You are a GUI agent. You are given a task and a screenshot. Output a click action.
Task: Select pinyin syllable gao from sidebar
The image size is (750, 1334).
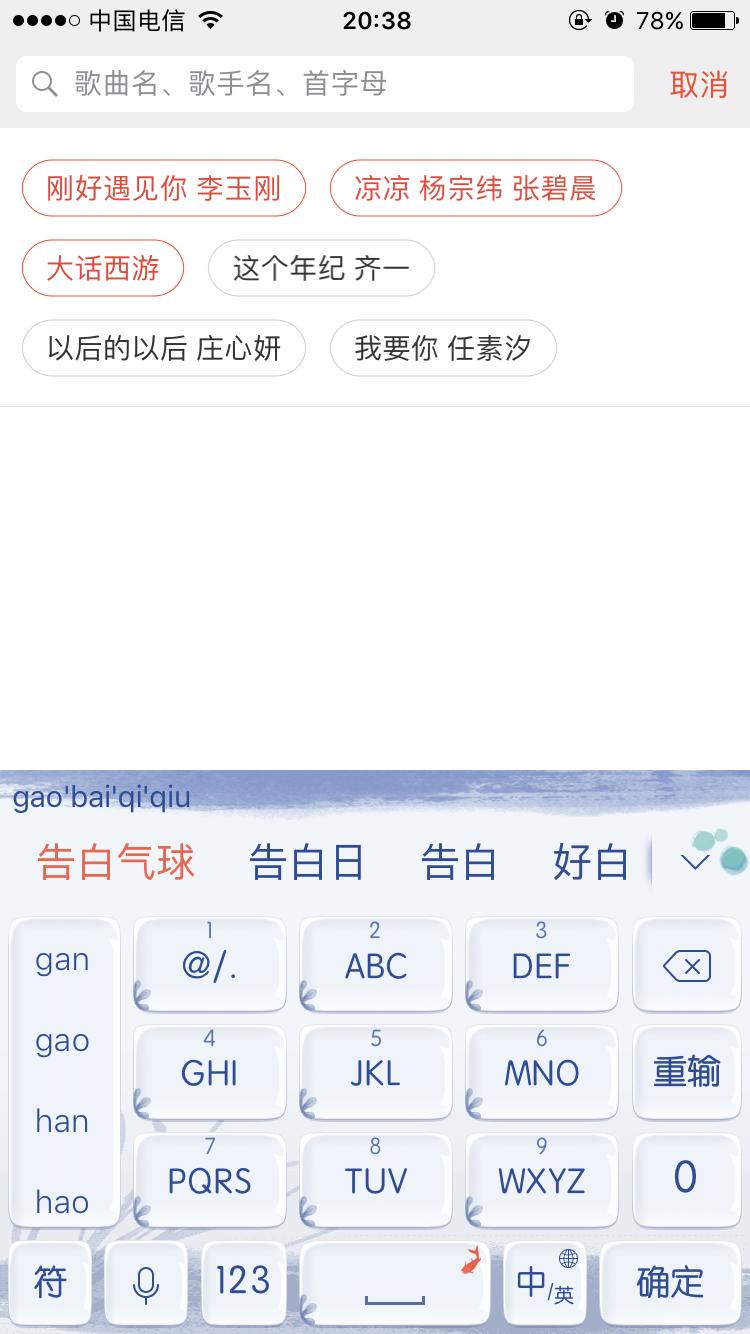tap(62, 1040)
